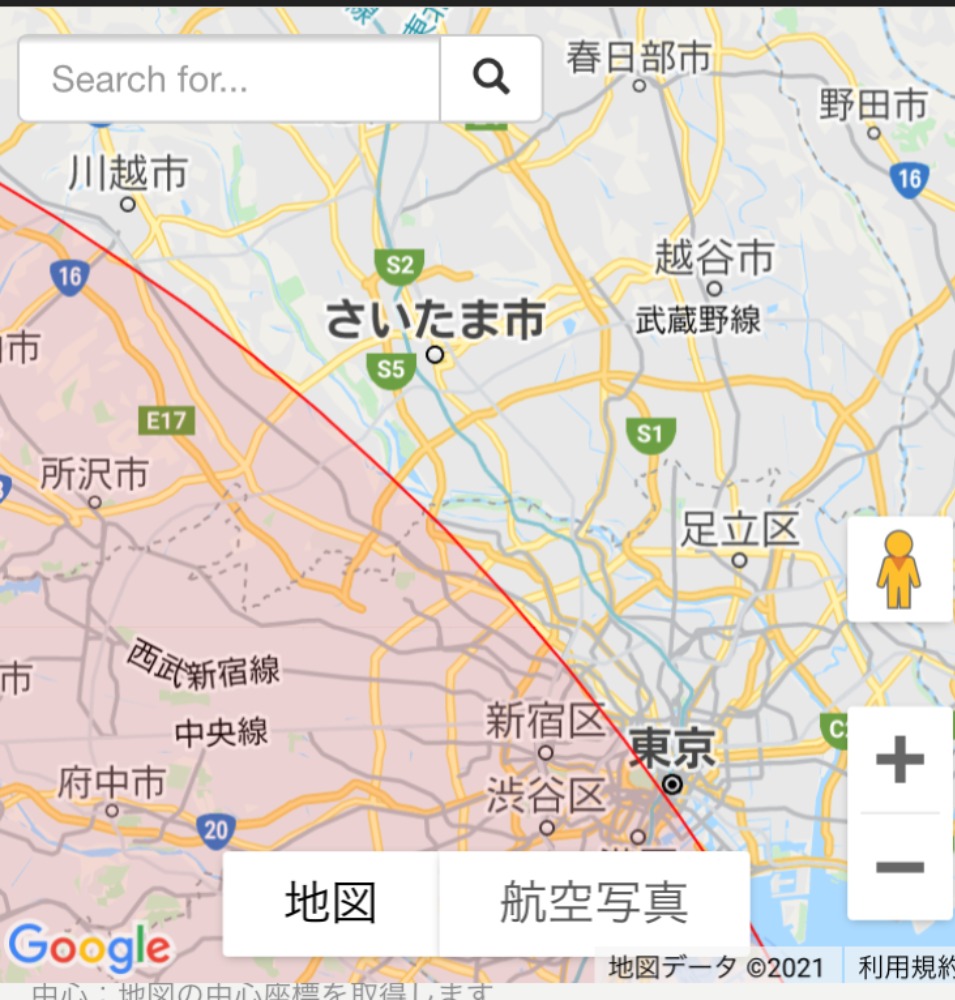Zoom in the map with plus button
Screen dimensions: 955x1000
pyautogui.click(x=899, y=760)
